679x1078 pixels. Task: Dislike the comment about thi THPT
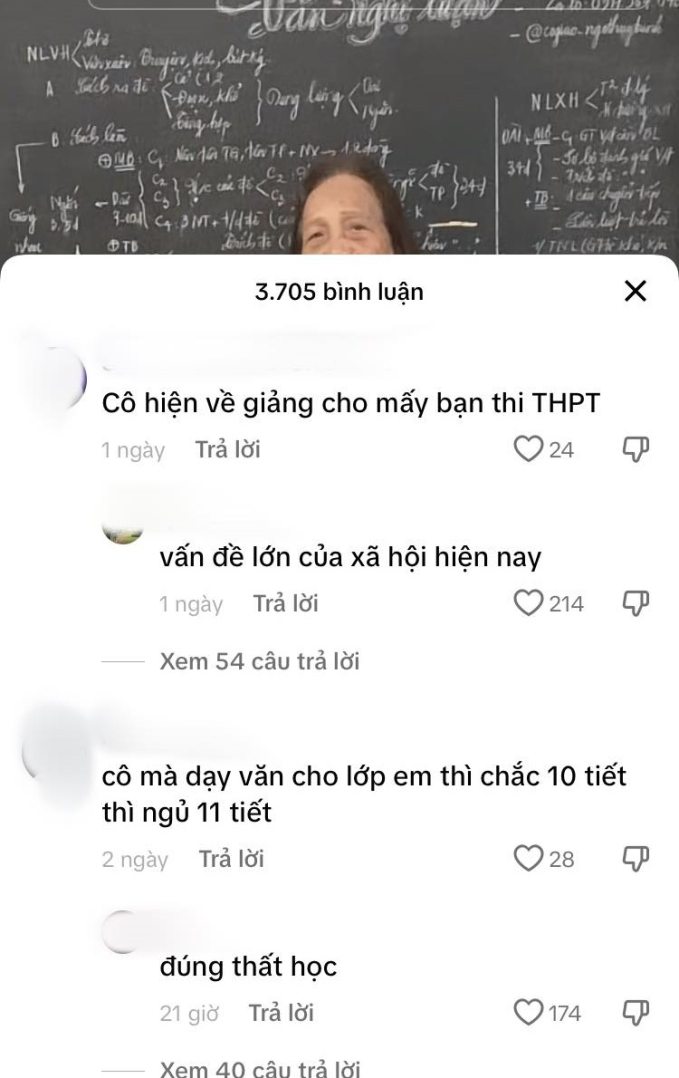[636, 450]
